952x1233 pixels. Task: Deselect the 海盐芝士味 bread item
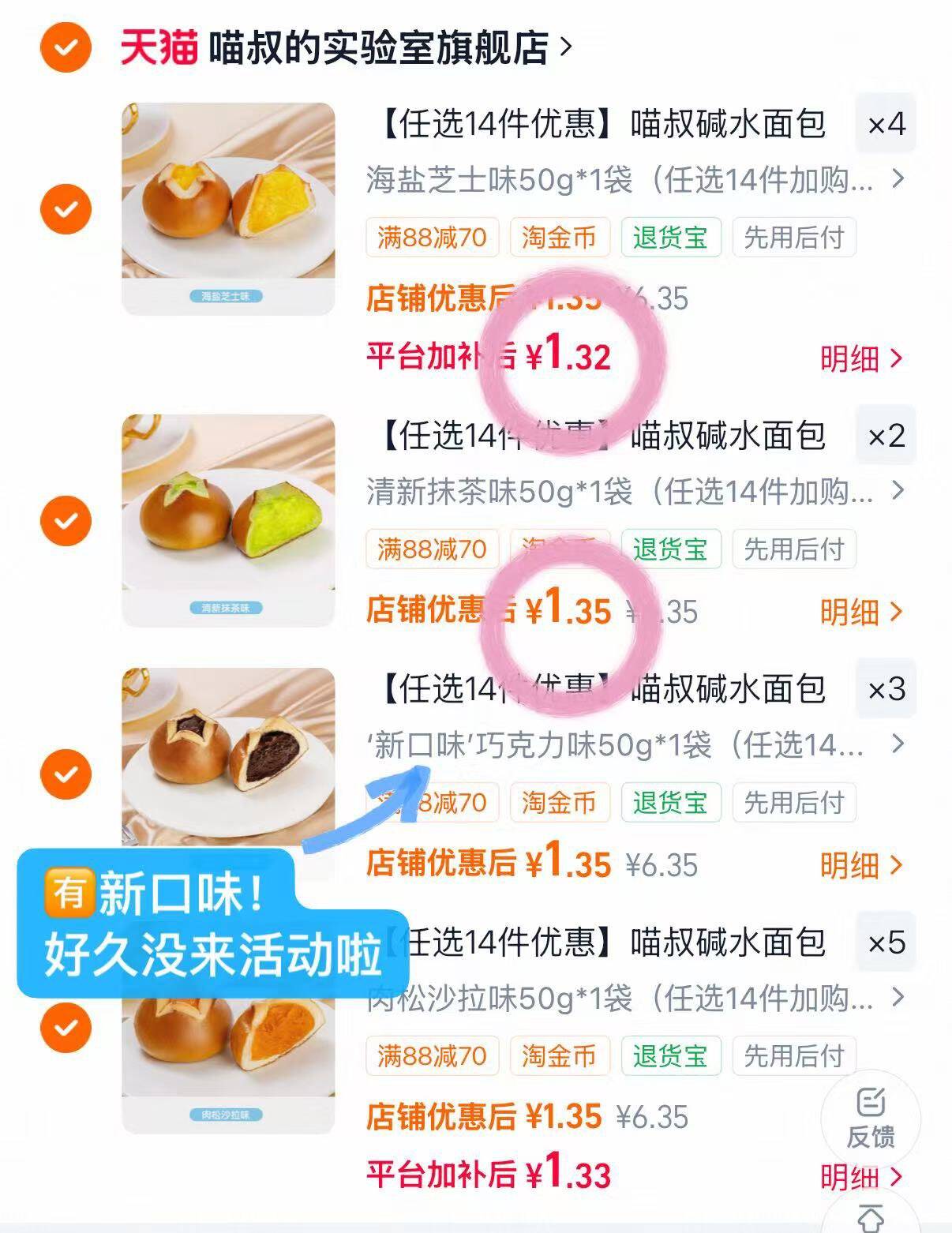66,209
